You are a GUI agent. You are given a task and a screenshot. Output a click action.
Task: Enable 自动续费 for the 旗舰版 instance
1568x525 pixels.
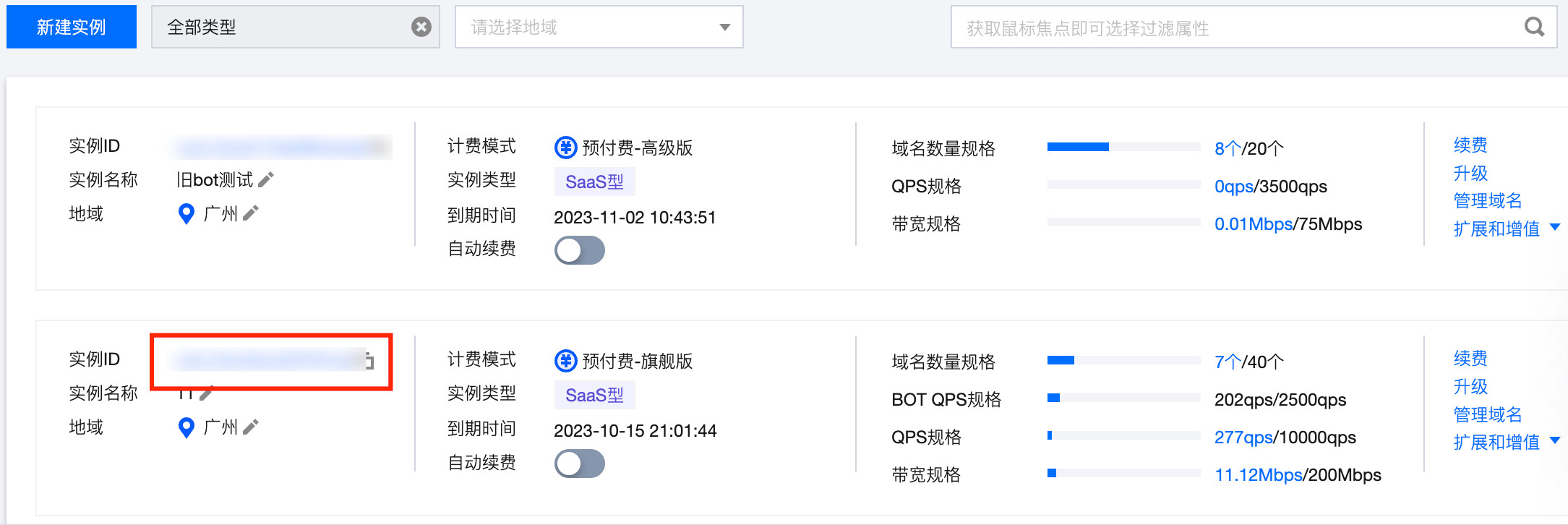pos(579,464)
